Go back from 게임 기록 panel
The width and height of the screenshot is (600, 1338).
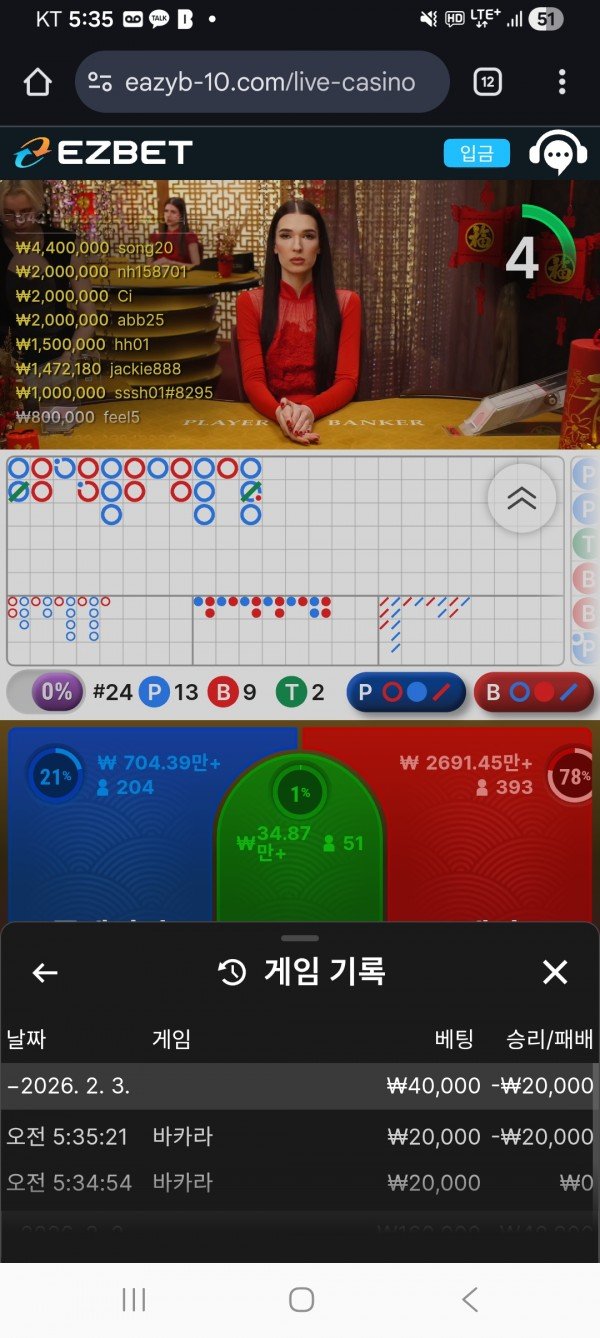pos(45,972)
